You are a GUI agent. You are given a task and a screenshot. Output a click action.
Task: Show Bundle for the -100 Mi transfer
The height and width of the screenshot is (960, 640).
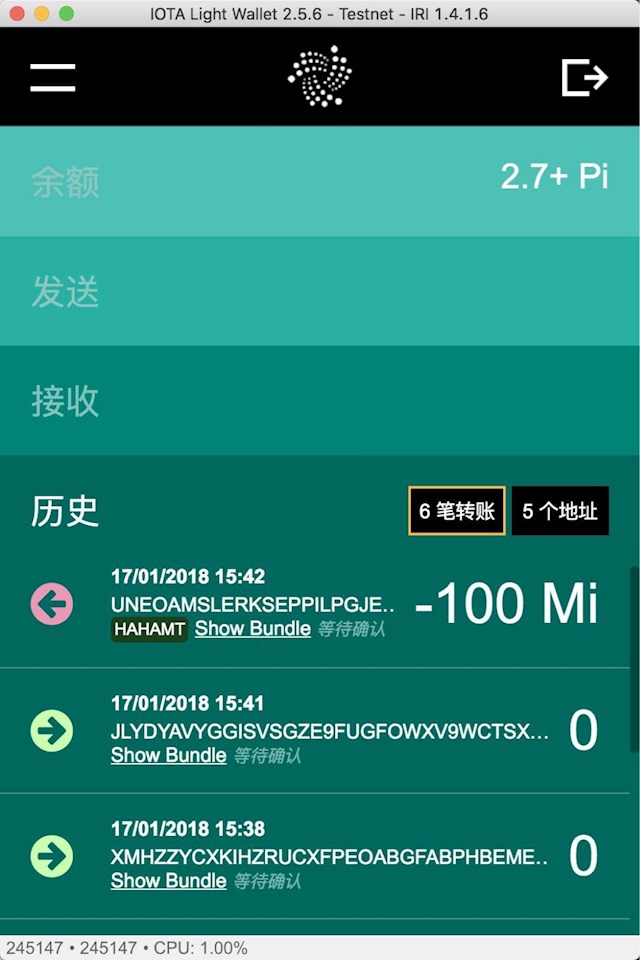pos(252,629)
